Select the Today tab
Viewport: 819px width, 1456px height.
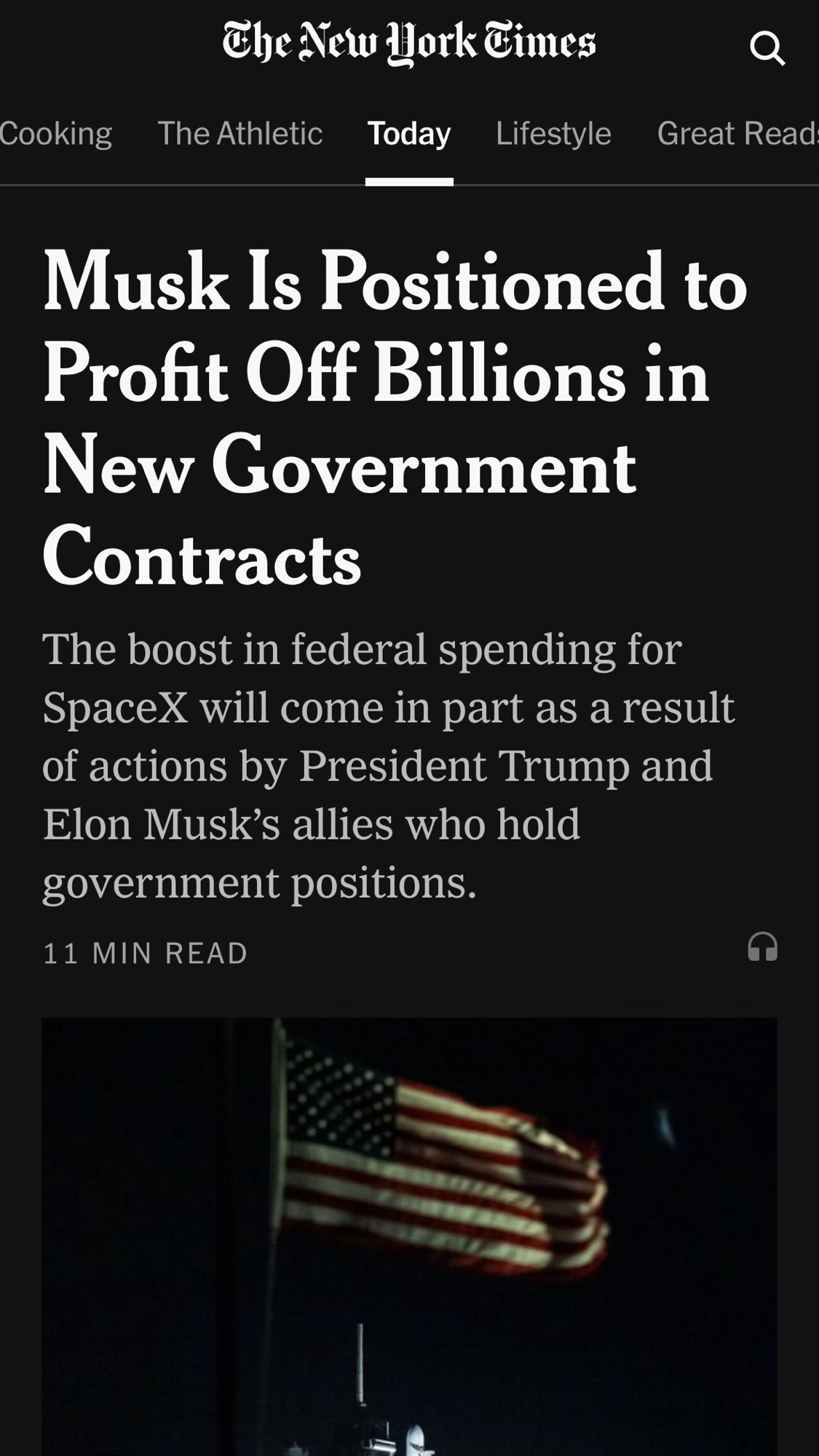408,134
